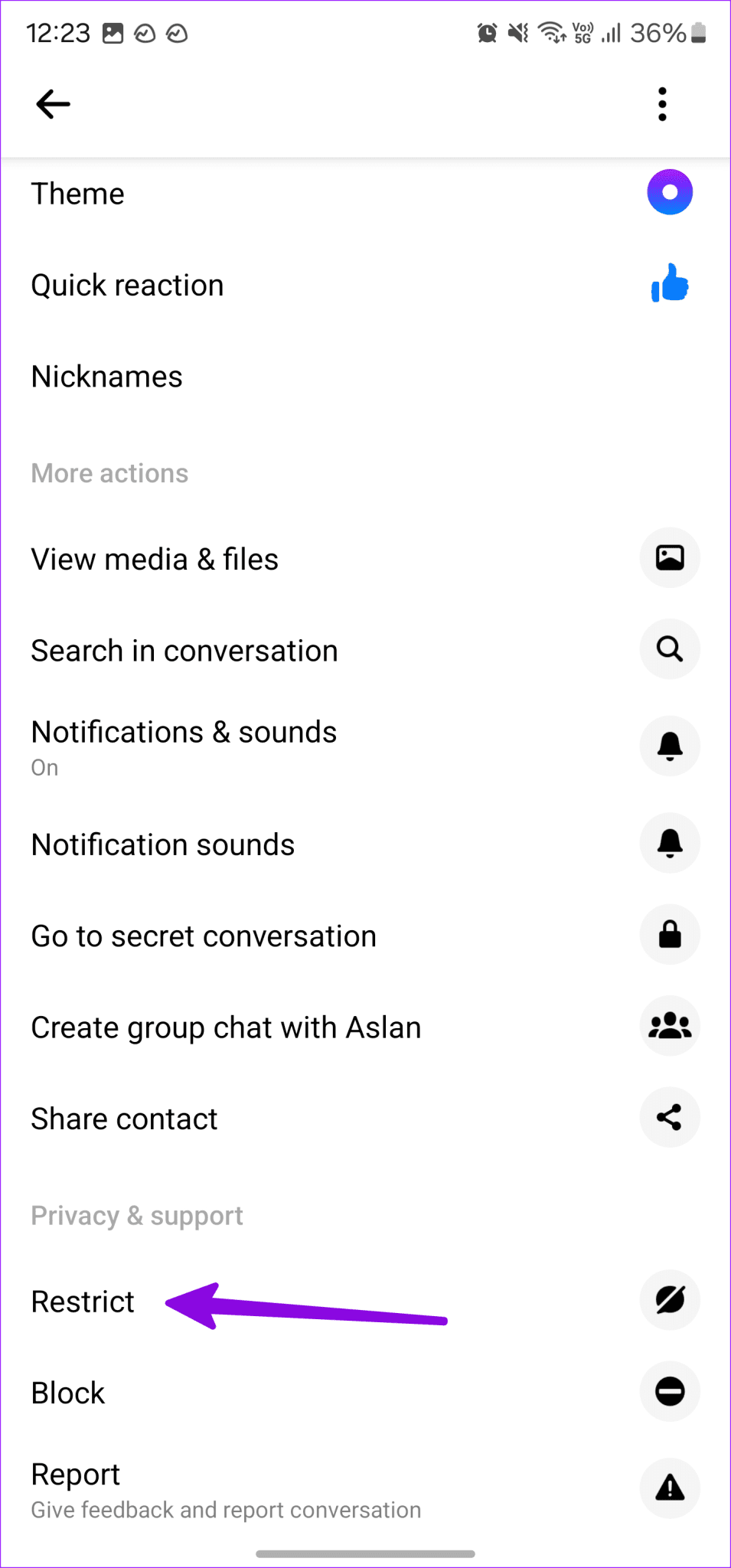Select the thumbs-up Quick reaction toggle
Screen dimensions: 731x1568
[x=669, y=283]
